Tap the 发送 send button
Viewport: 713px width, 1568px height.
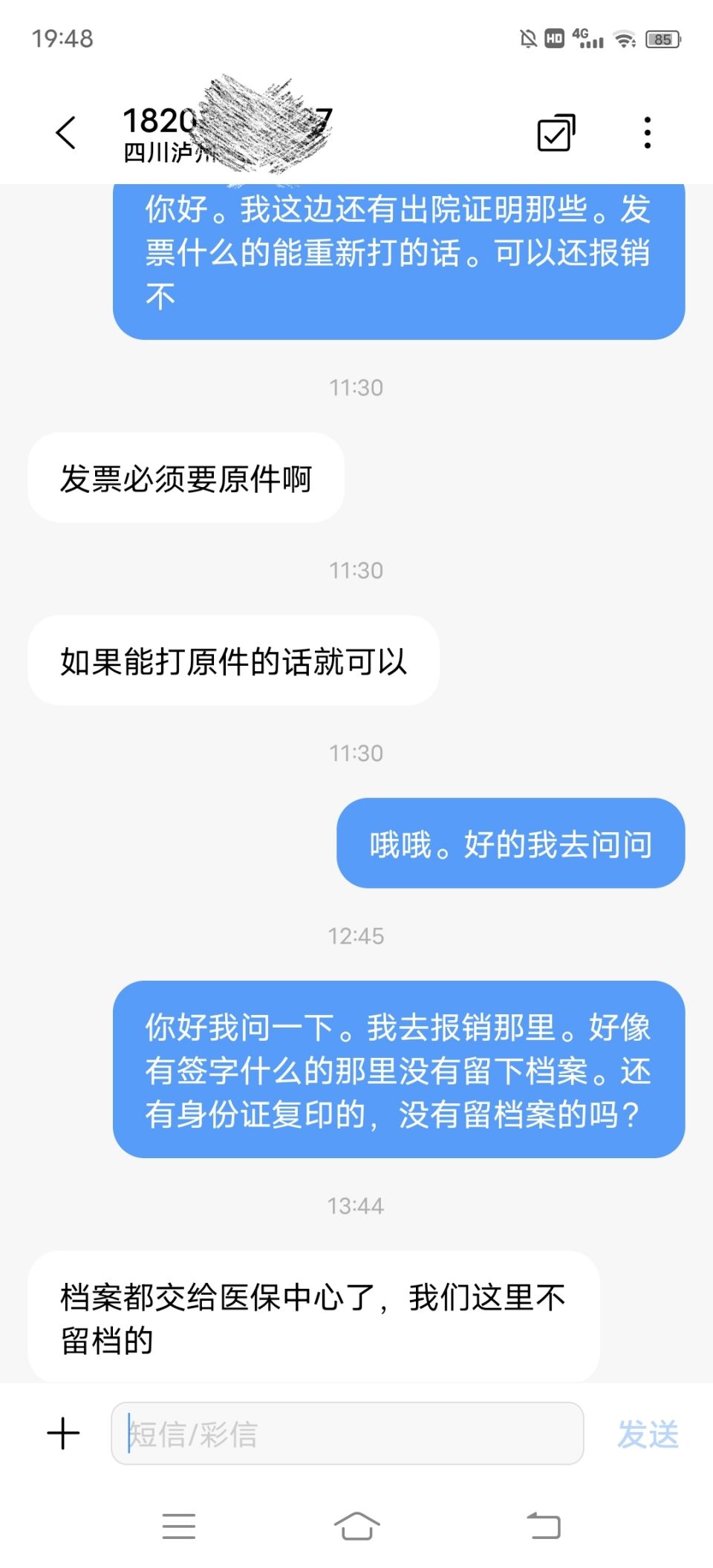(x=648, y=1434)
